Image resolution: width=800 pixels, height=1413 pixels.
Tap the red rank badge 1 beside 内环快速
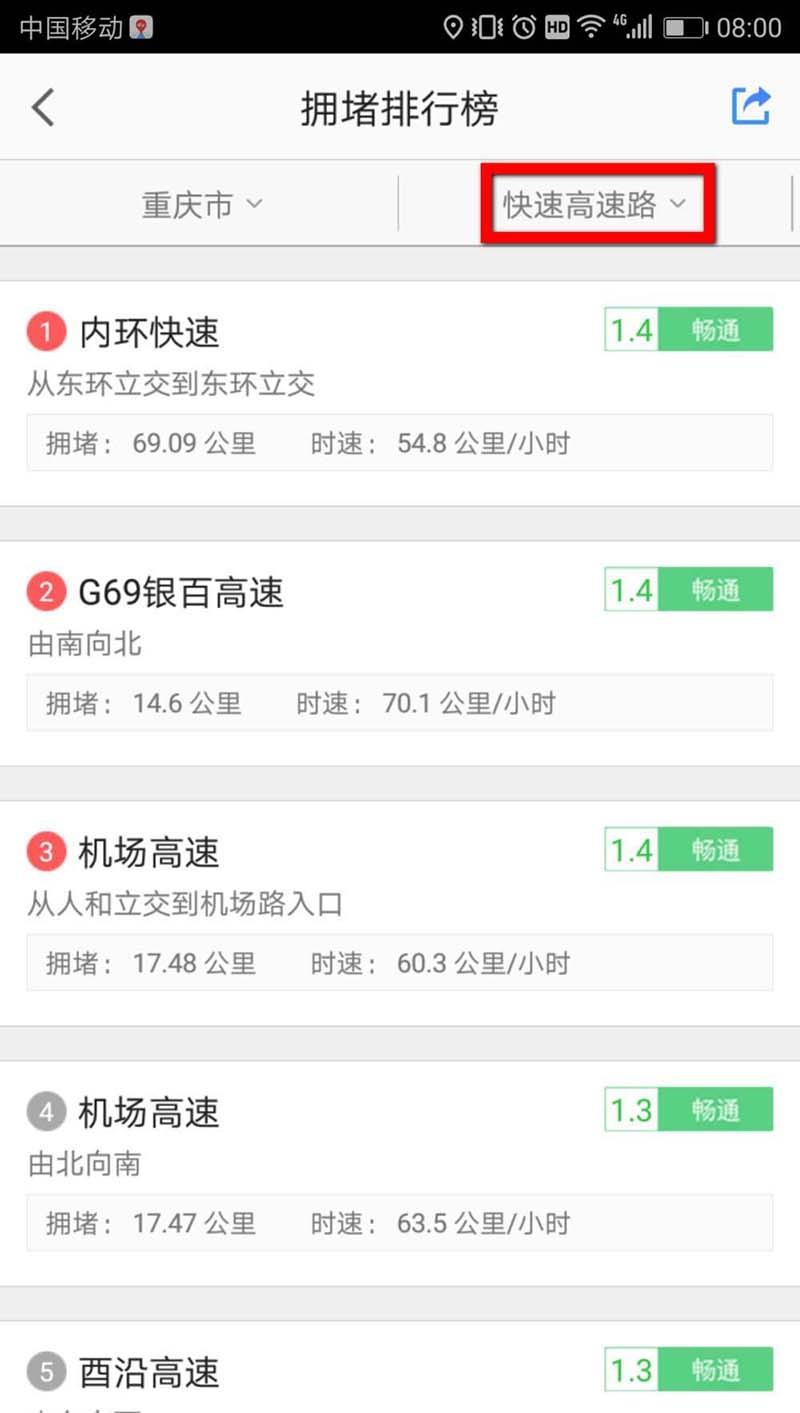click(46, 331)
